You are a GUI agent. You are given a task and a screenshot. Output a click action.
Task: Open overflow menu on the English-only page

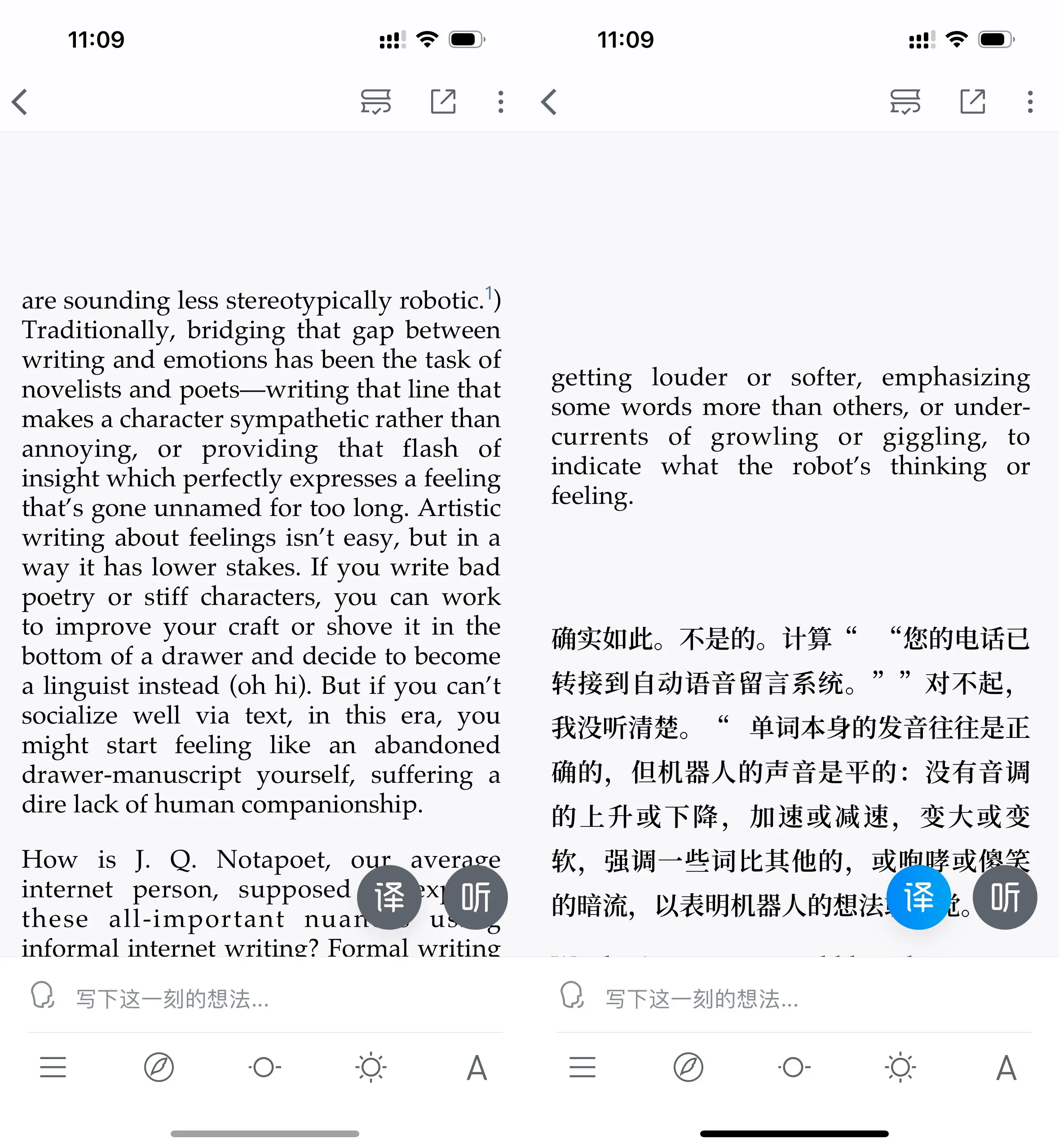500,102
